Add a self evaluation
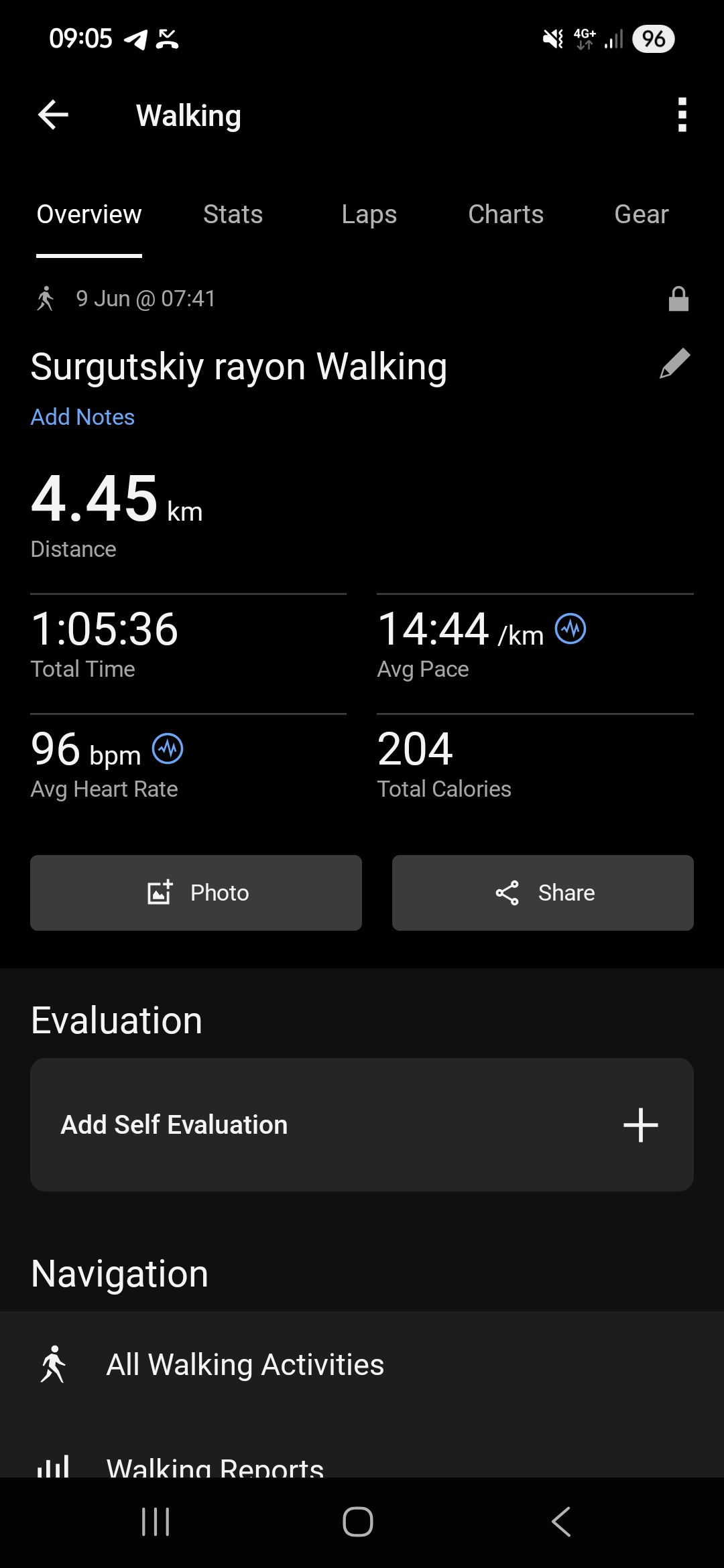This screenshot has width=724, height=1568. [x=362, y=1124]
